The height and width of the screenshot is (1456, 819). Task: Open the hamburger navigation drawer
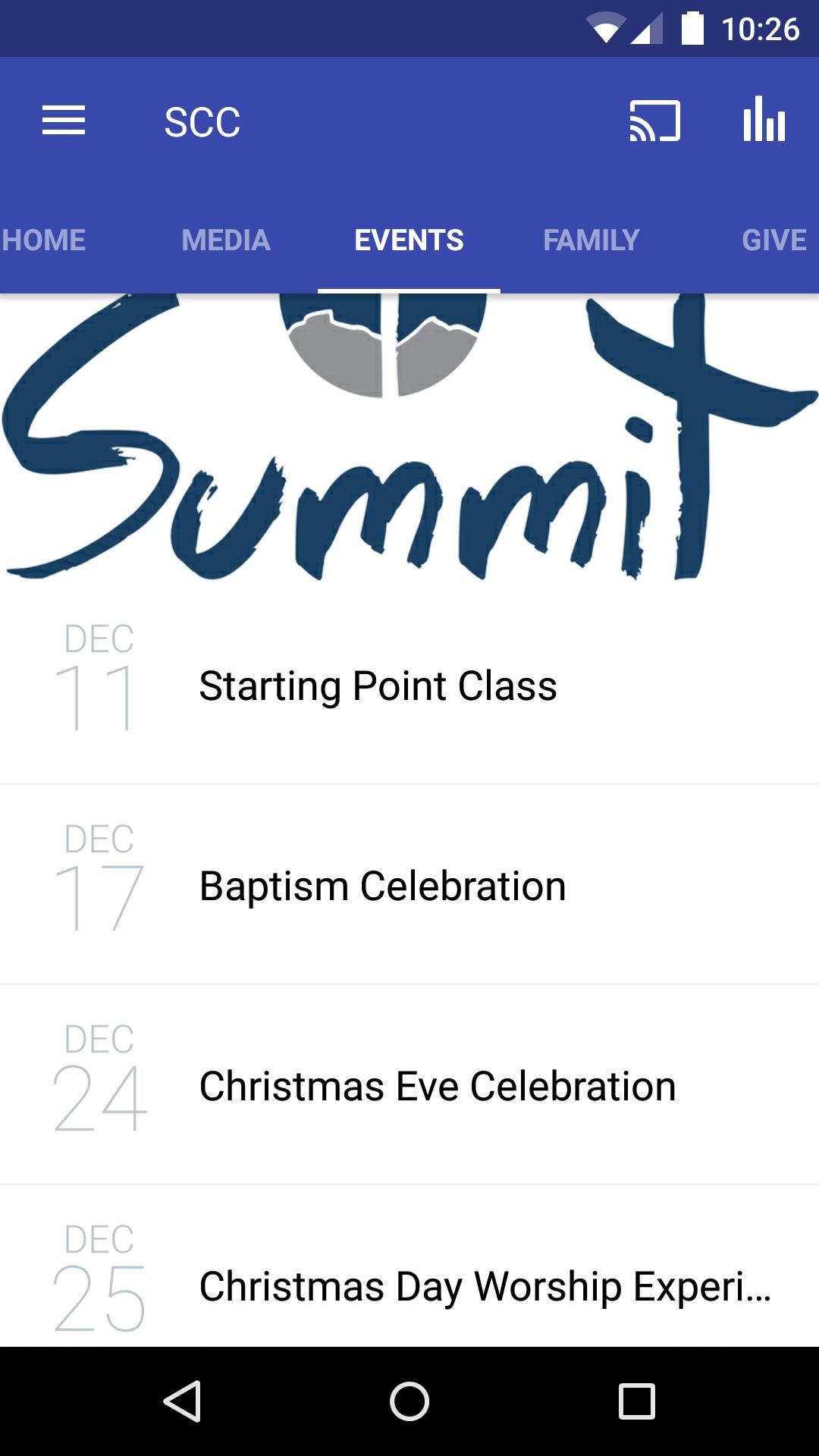(x=64, y=121)
